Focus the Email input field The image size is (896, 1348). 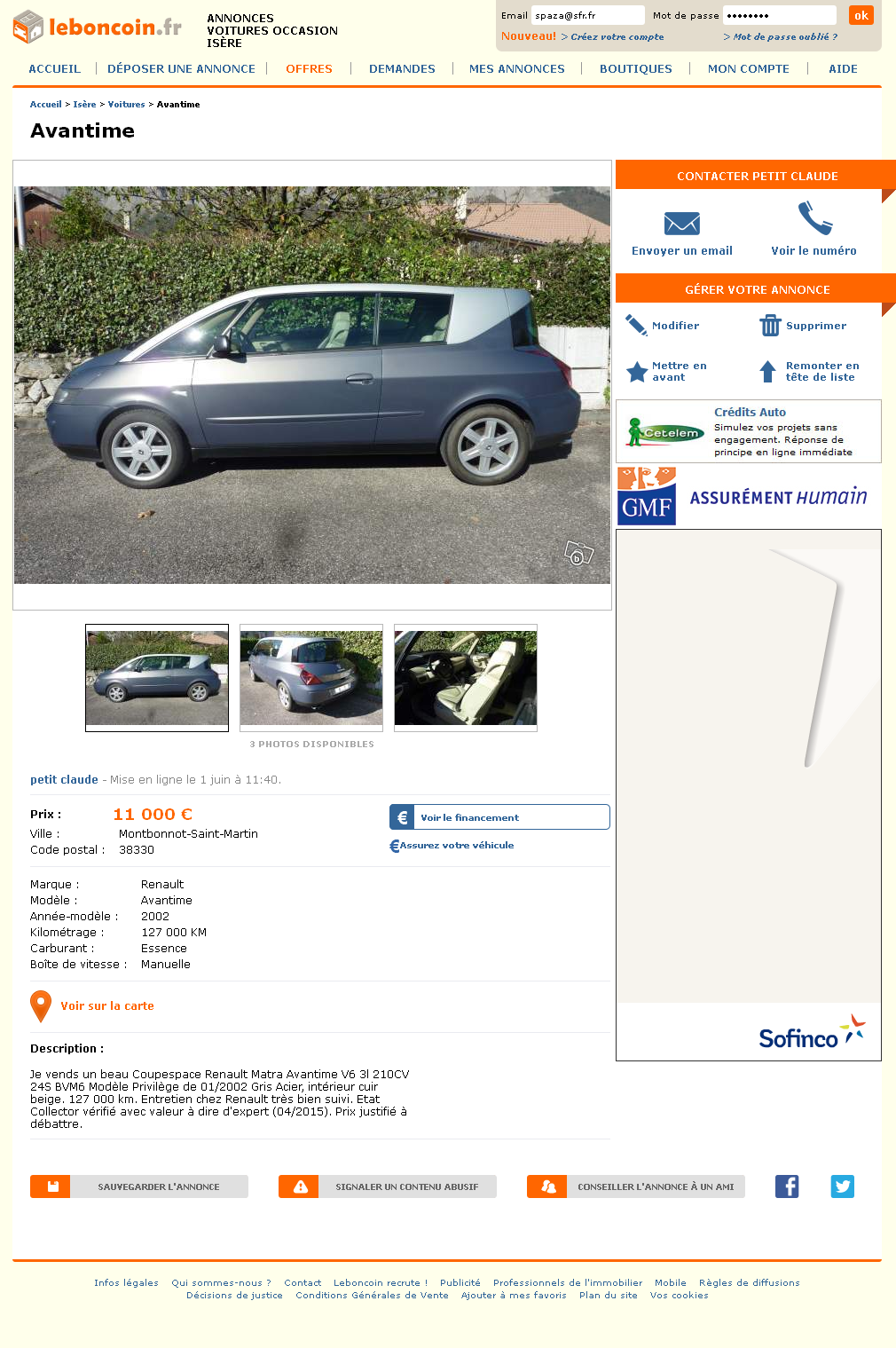click(587, 15)
